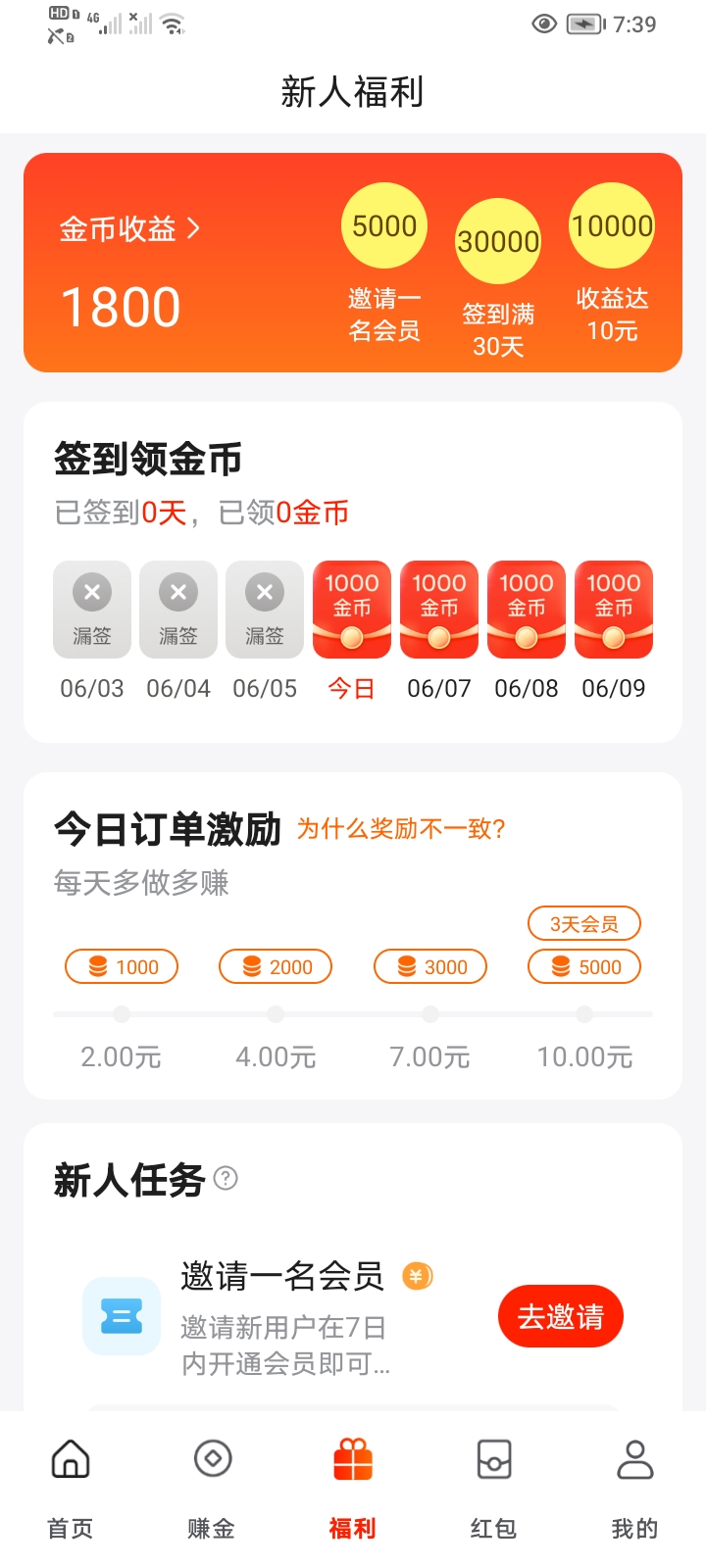
Task: Switch to the 赚金 tab
Action: (212, 1486)
